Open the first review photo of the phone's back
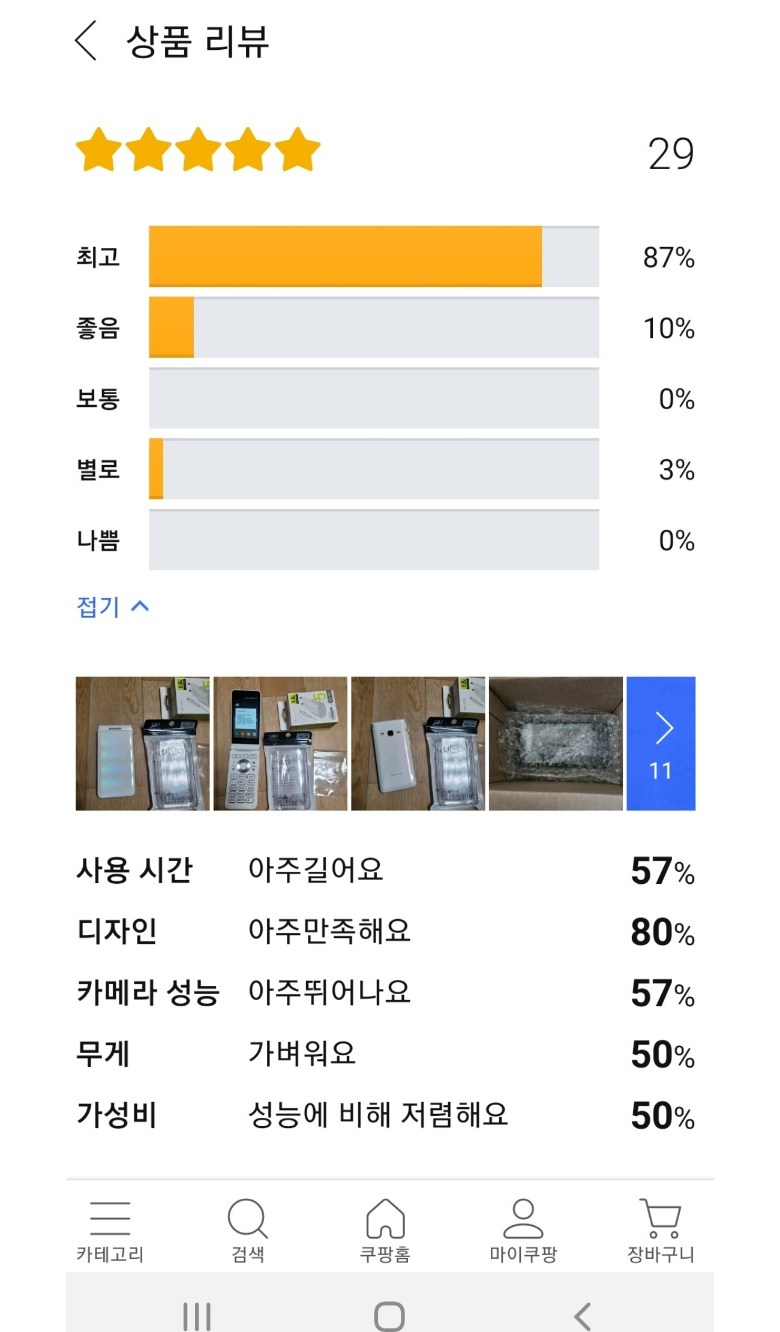 click(143, 743)
